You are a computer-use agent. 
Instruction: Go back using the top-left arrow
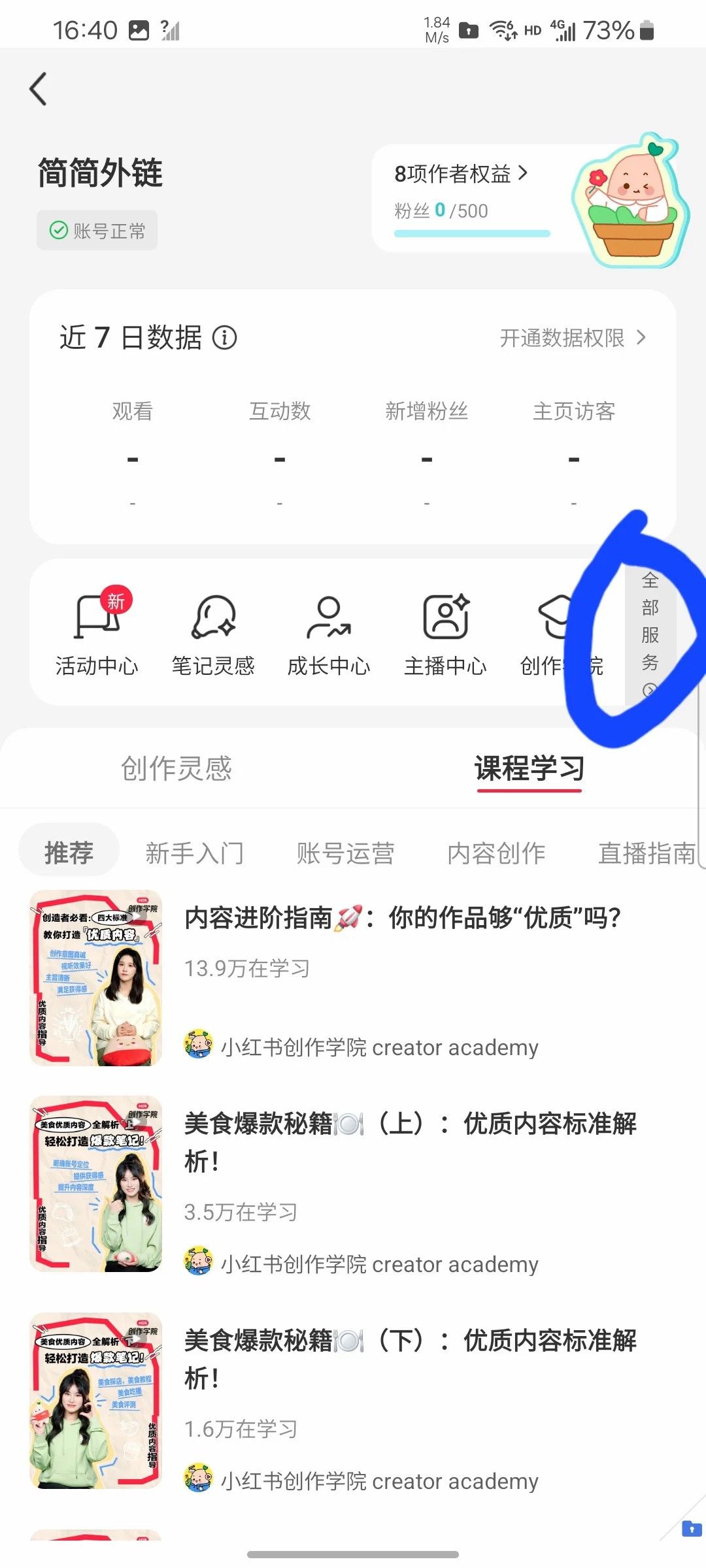point(39,89)
